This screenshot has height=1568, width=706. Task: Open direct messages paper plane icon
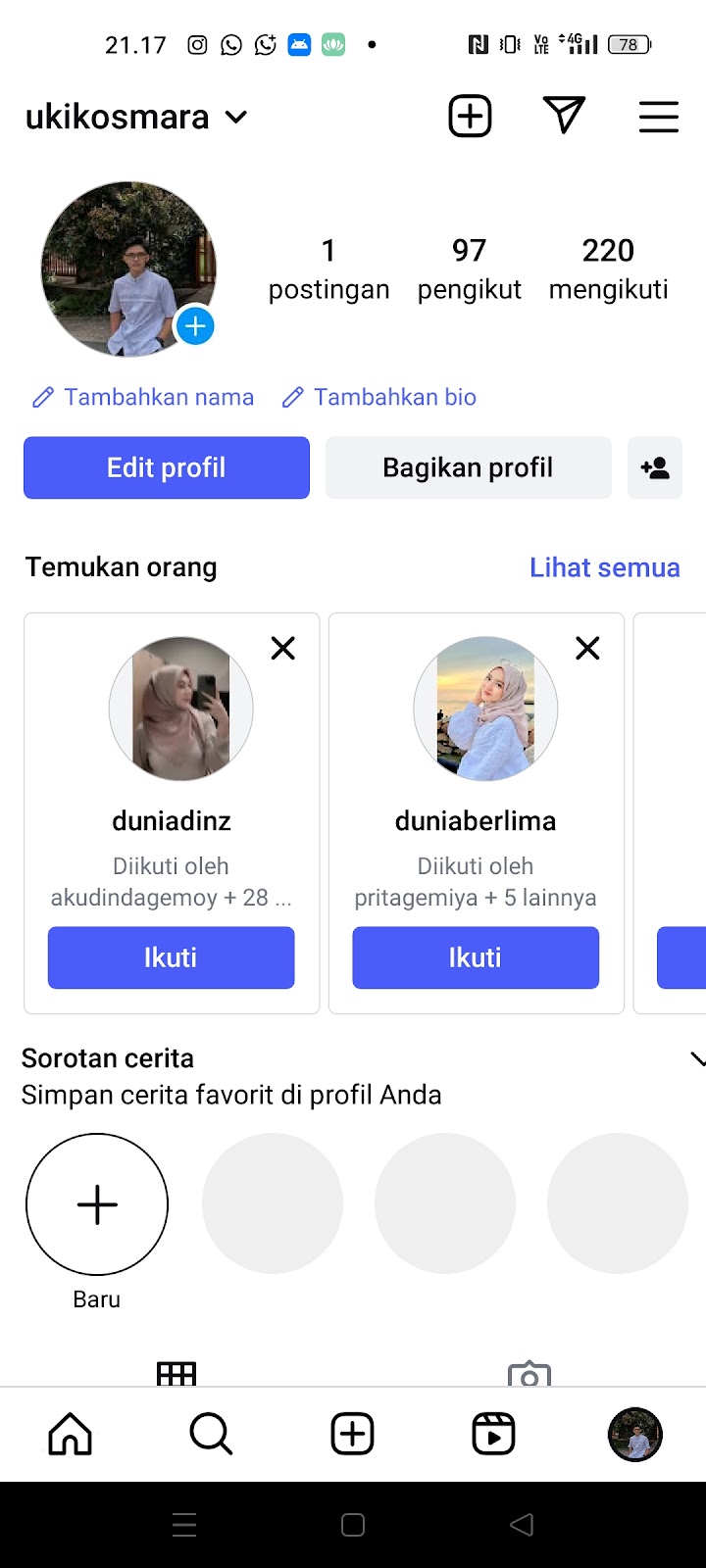[564, 116]
